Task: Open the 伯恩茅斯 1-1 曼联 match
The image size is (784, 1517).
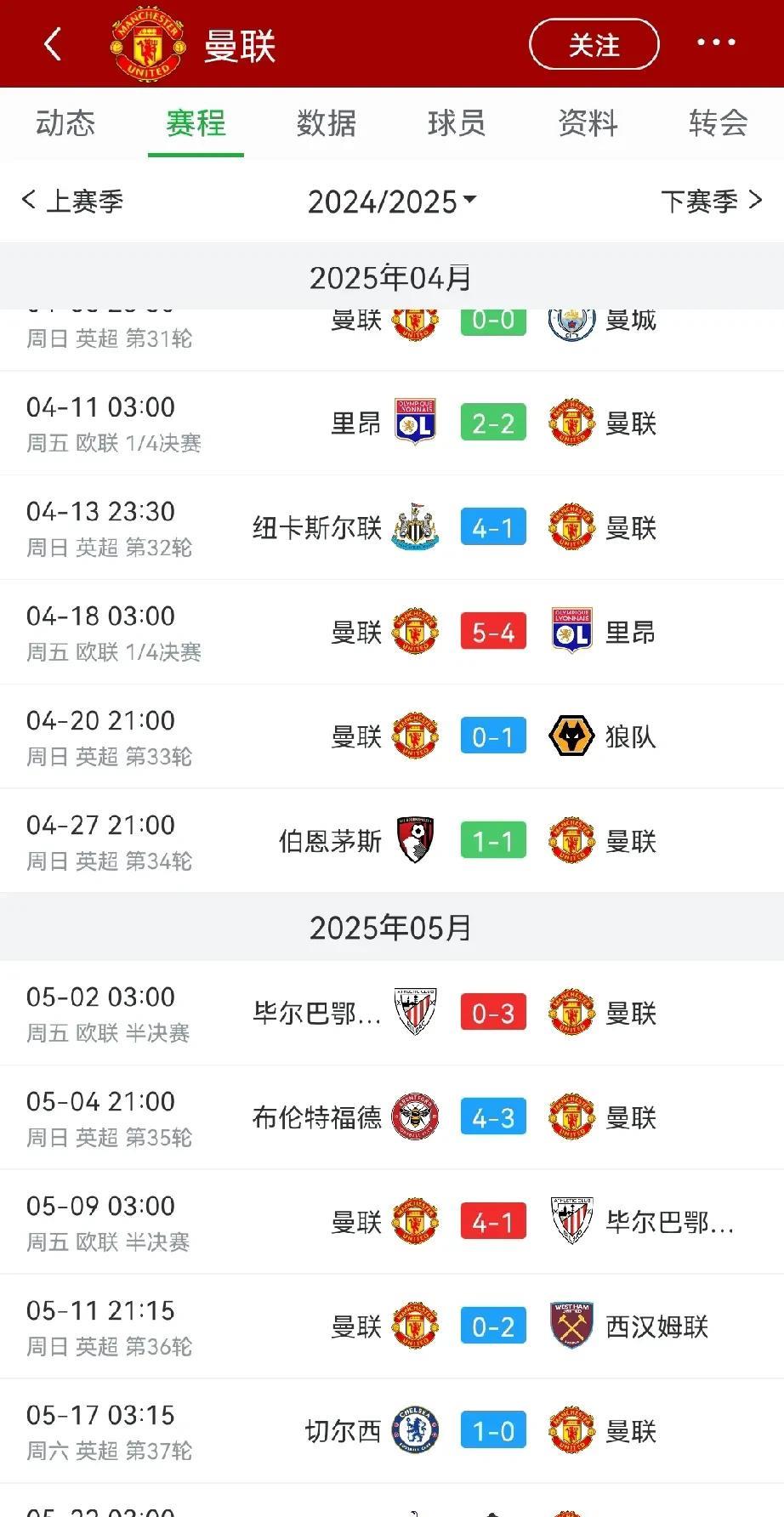Action: pos(392,842)
